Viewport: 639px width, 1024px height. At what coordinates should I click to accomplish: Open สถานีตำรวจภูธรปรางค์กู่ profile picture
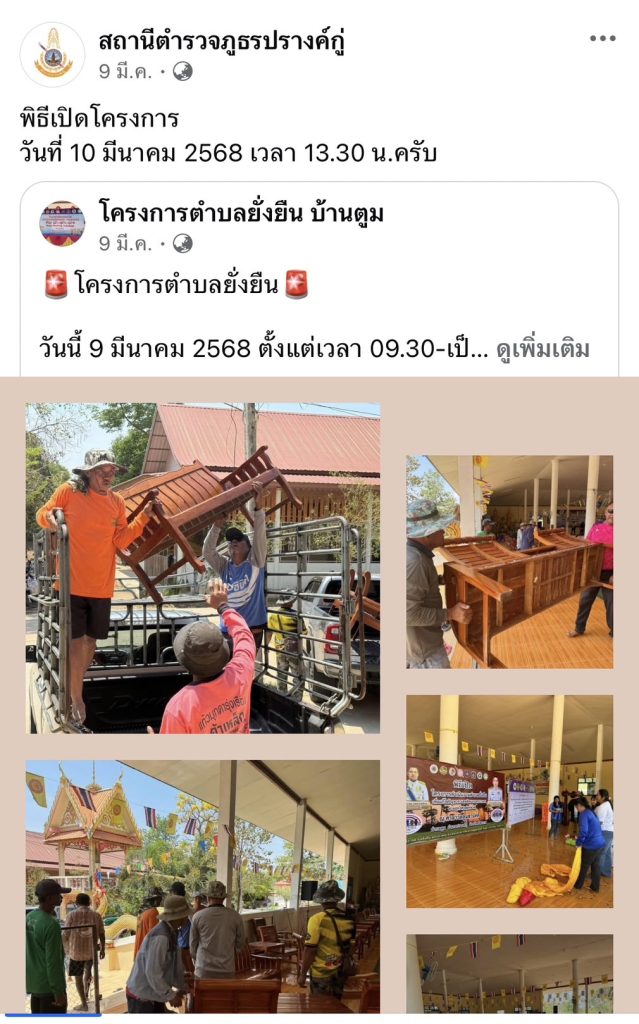(53, 54)
